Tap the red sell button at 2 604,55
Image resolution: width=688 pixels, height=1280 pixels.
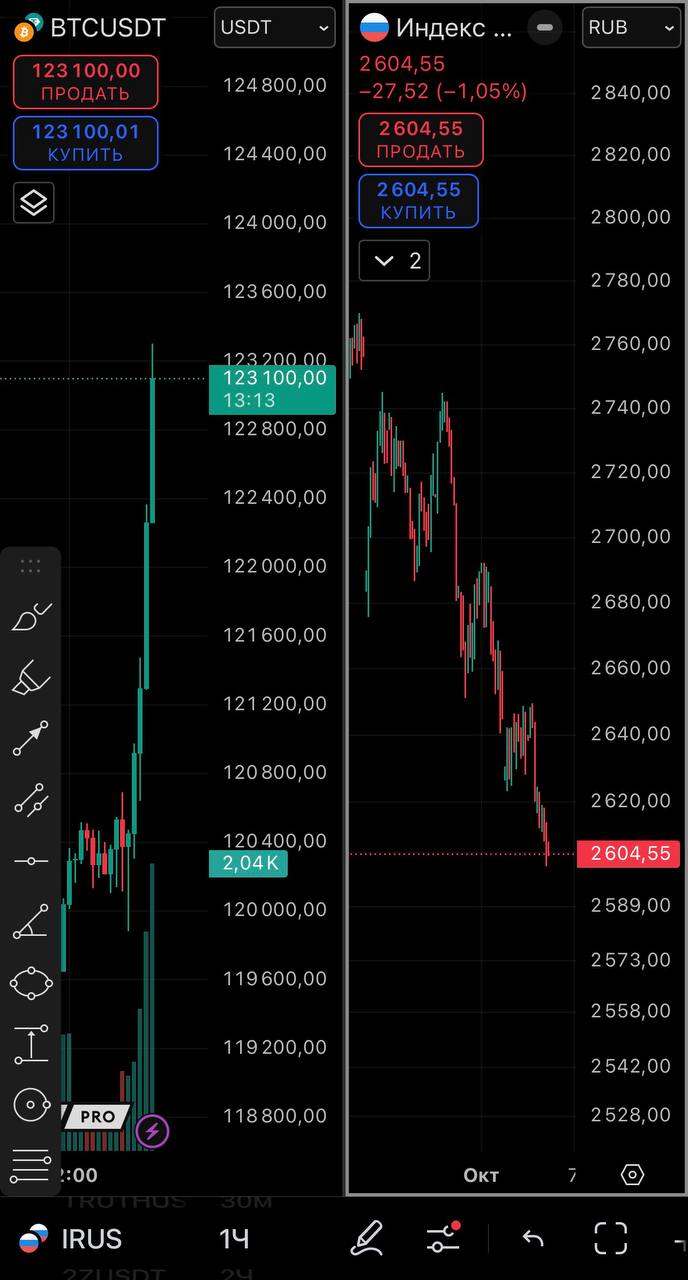click(420, 139)
